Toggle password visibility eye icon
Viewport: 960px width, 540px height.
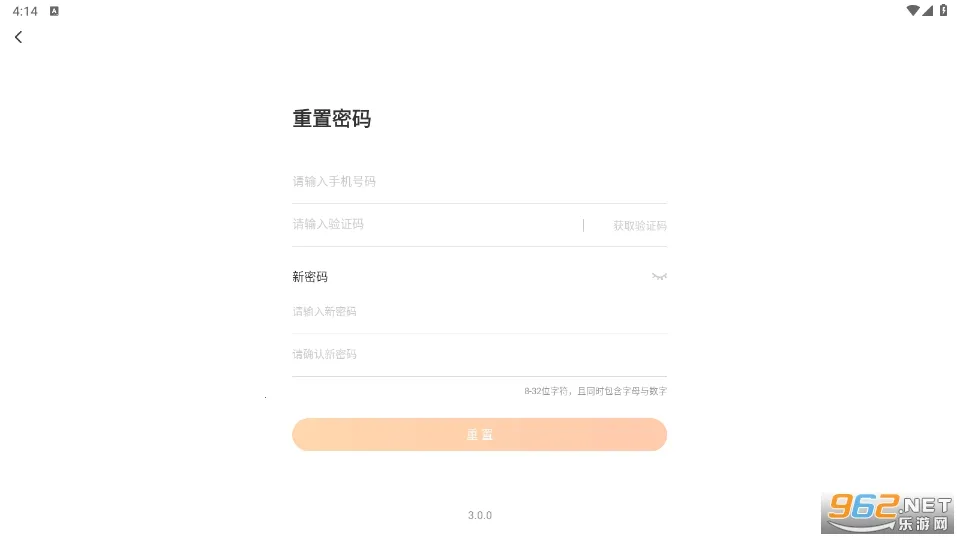pyautogui.click(x=659, y=276)
